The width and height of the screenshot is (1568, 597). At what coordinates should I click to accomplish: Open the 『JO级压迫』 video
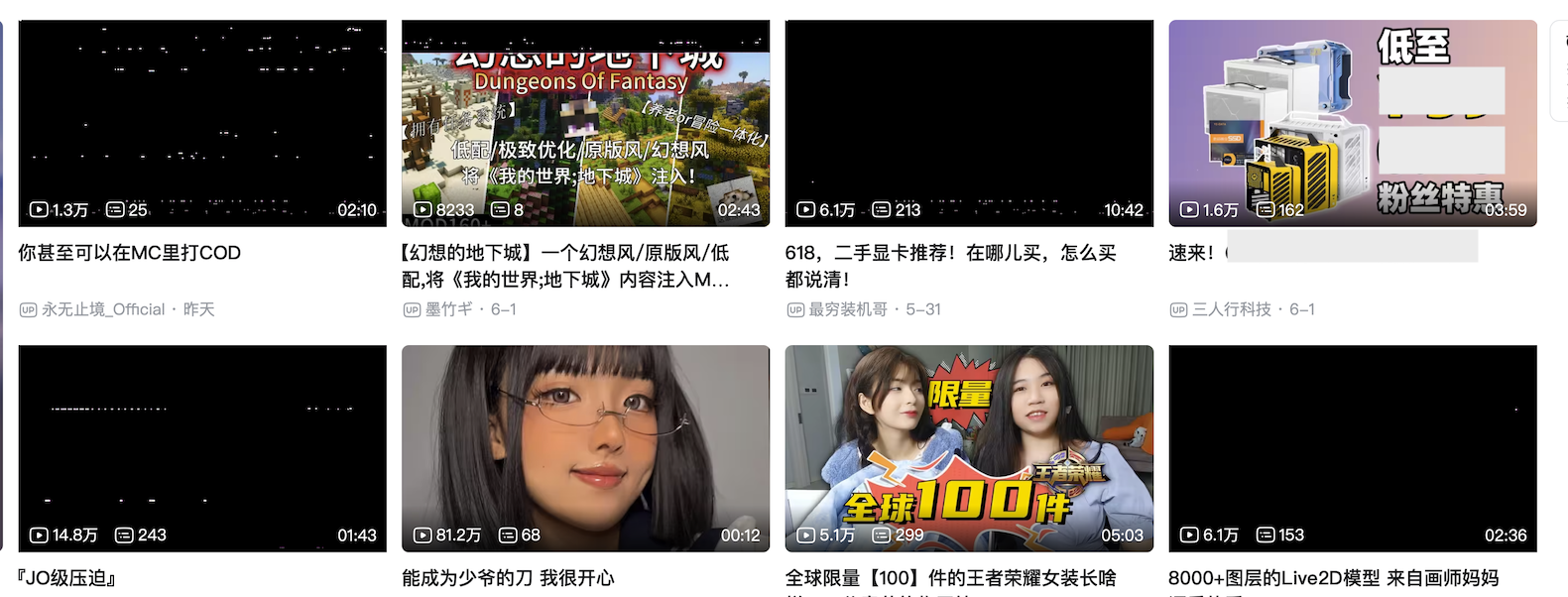[202, 448]
